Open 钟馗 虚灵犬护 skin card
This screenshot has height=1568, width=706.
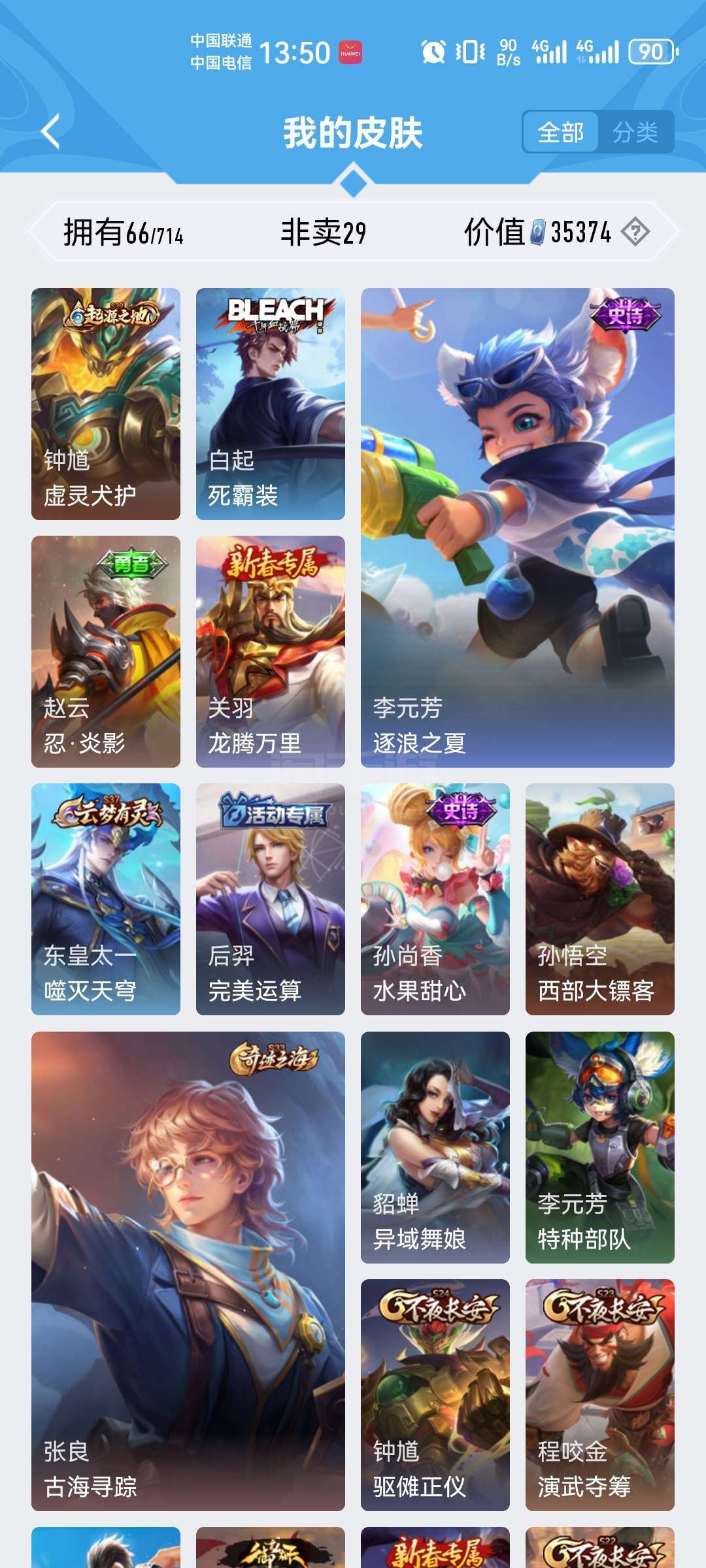click(106, 404)
